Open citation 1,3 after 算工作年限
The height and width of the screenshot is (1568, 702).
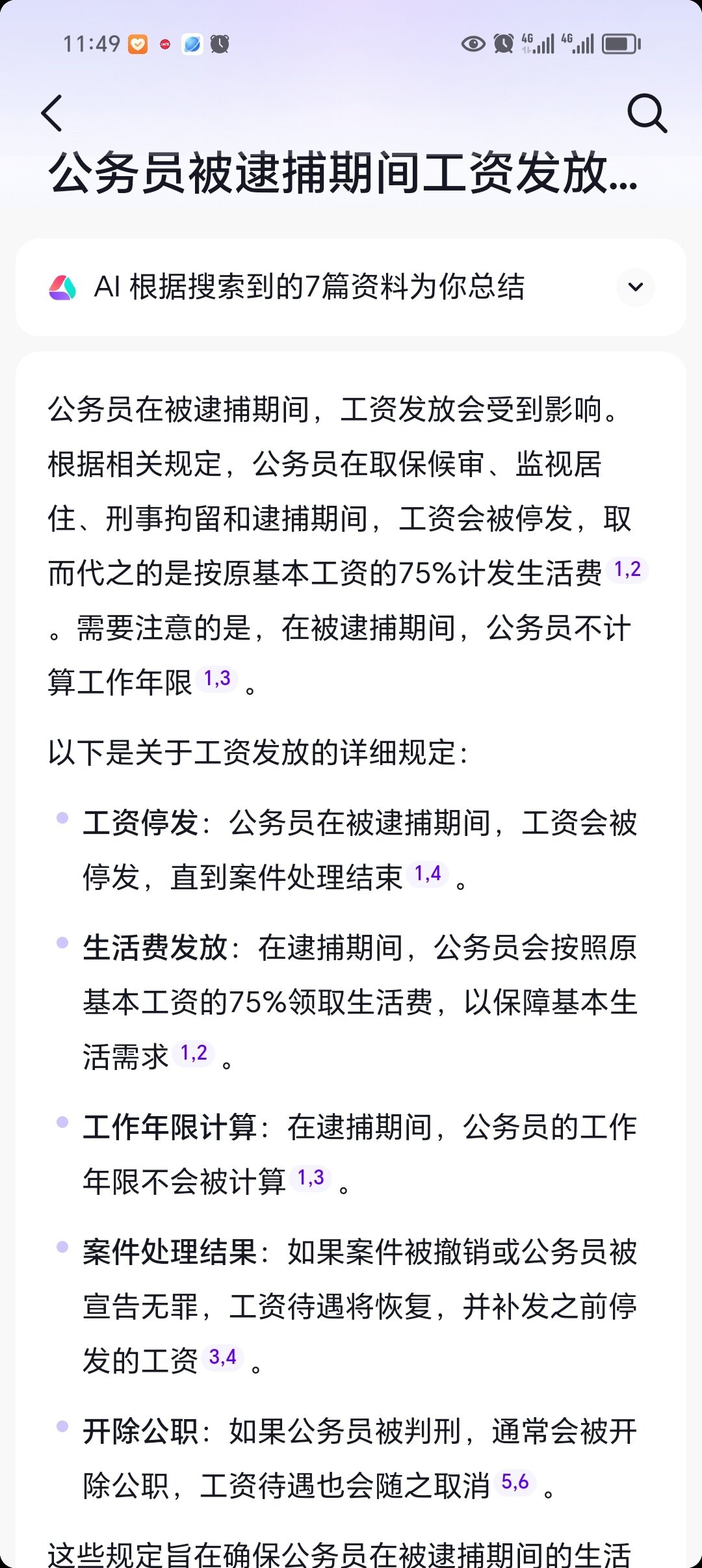click(217, 679)
